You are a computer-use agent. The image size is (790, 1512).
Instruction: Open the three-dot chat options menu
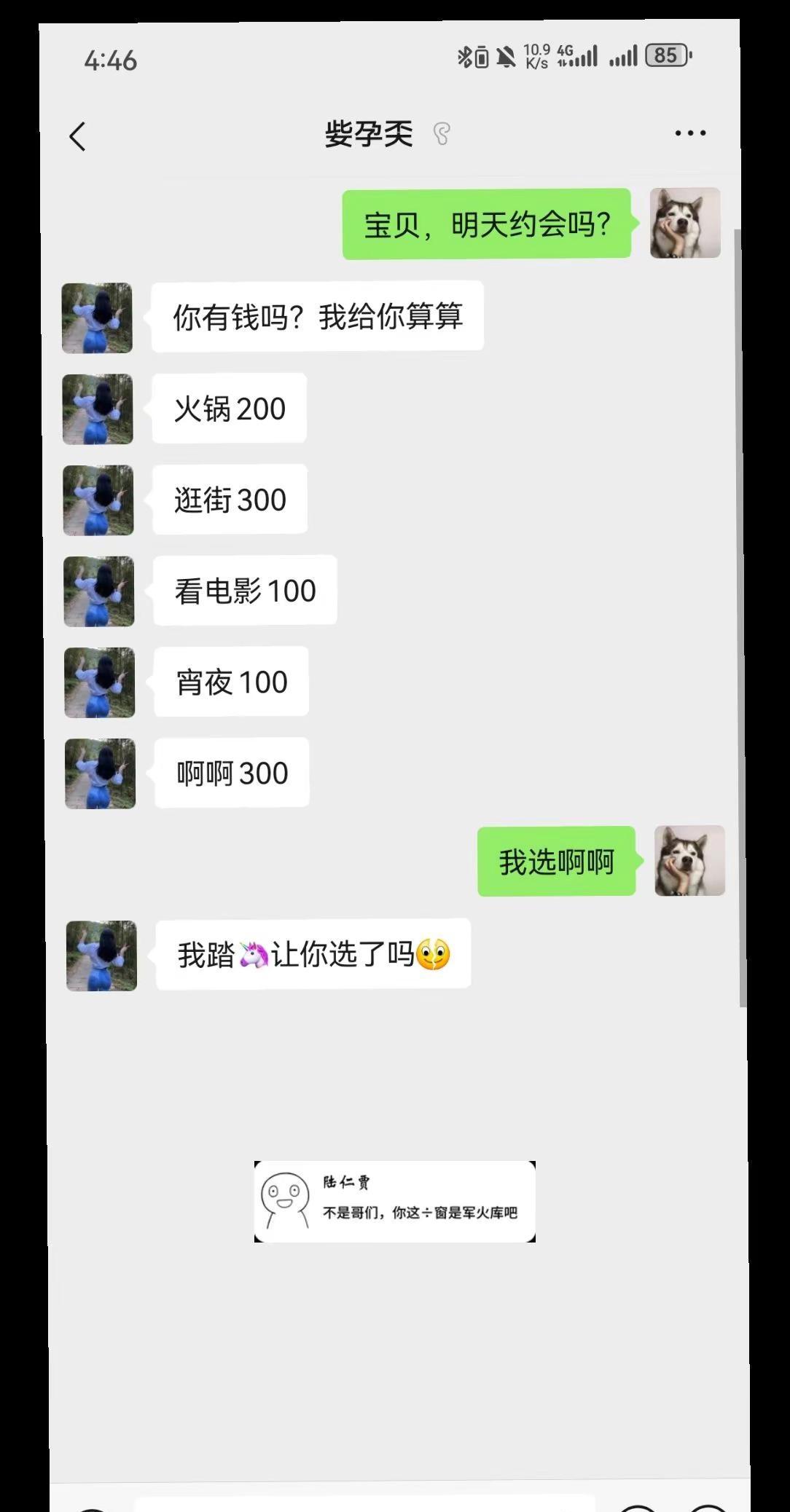click(x=688, y=132)
